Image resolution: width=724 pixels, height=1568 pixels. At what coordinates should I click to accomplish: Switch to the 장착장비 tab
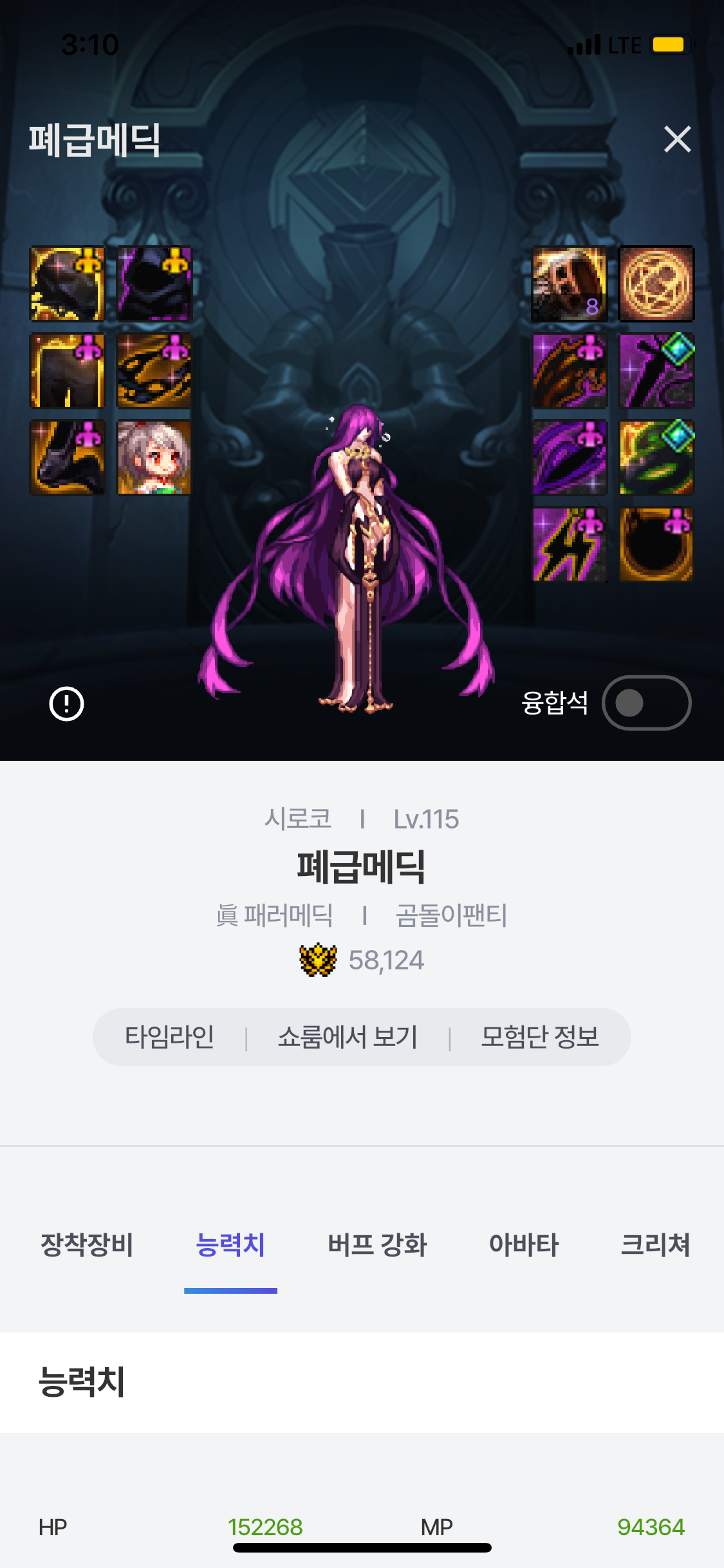click(87, 1244)
